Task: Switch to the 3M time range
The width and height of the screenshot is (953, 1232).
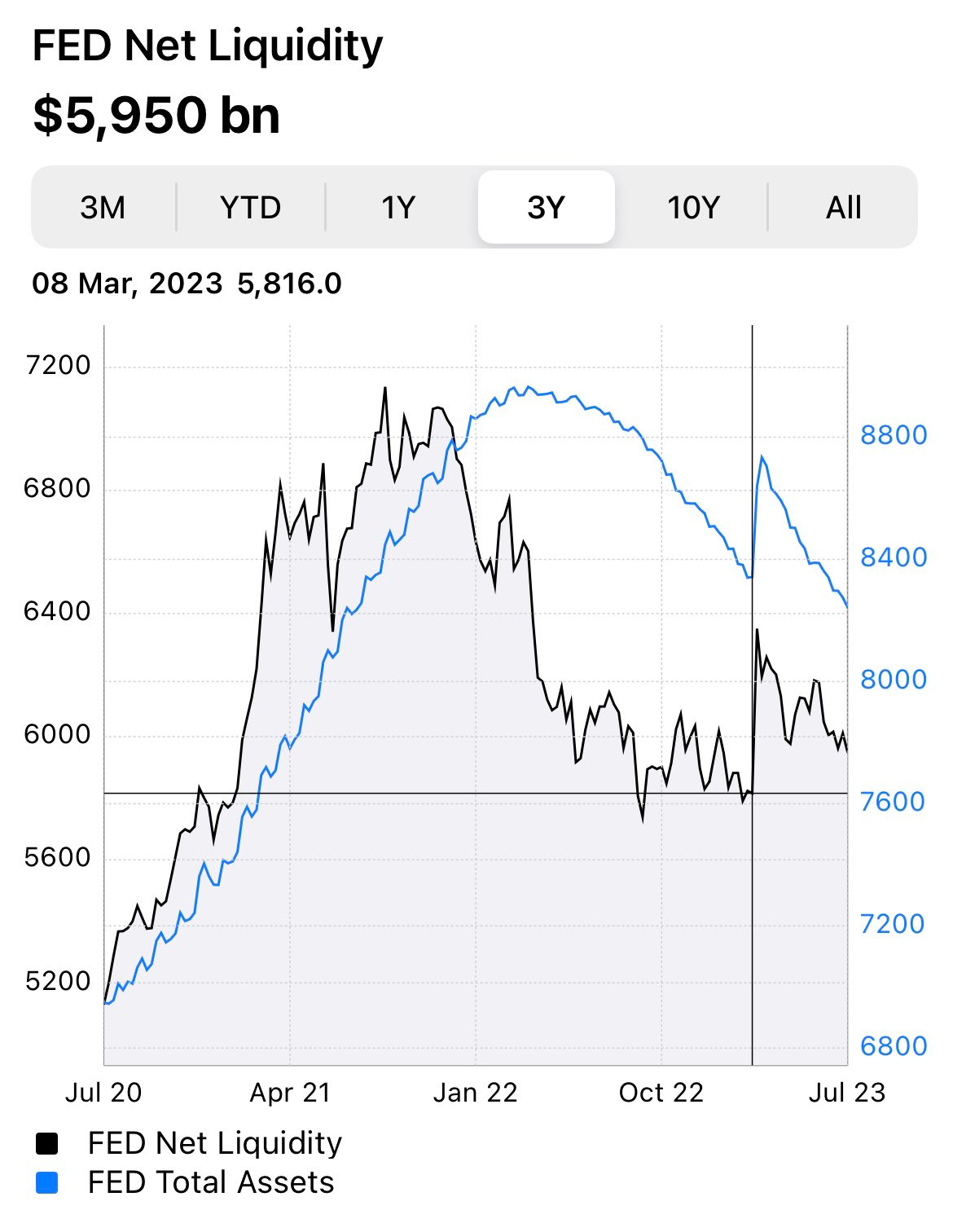Action: point(103,208)
